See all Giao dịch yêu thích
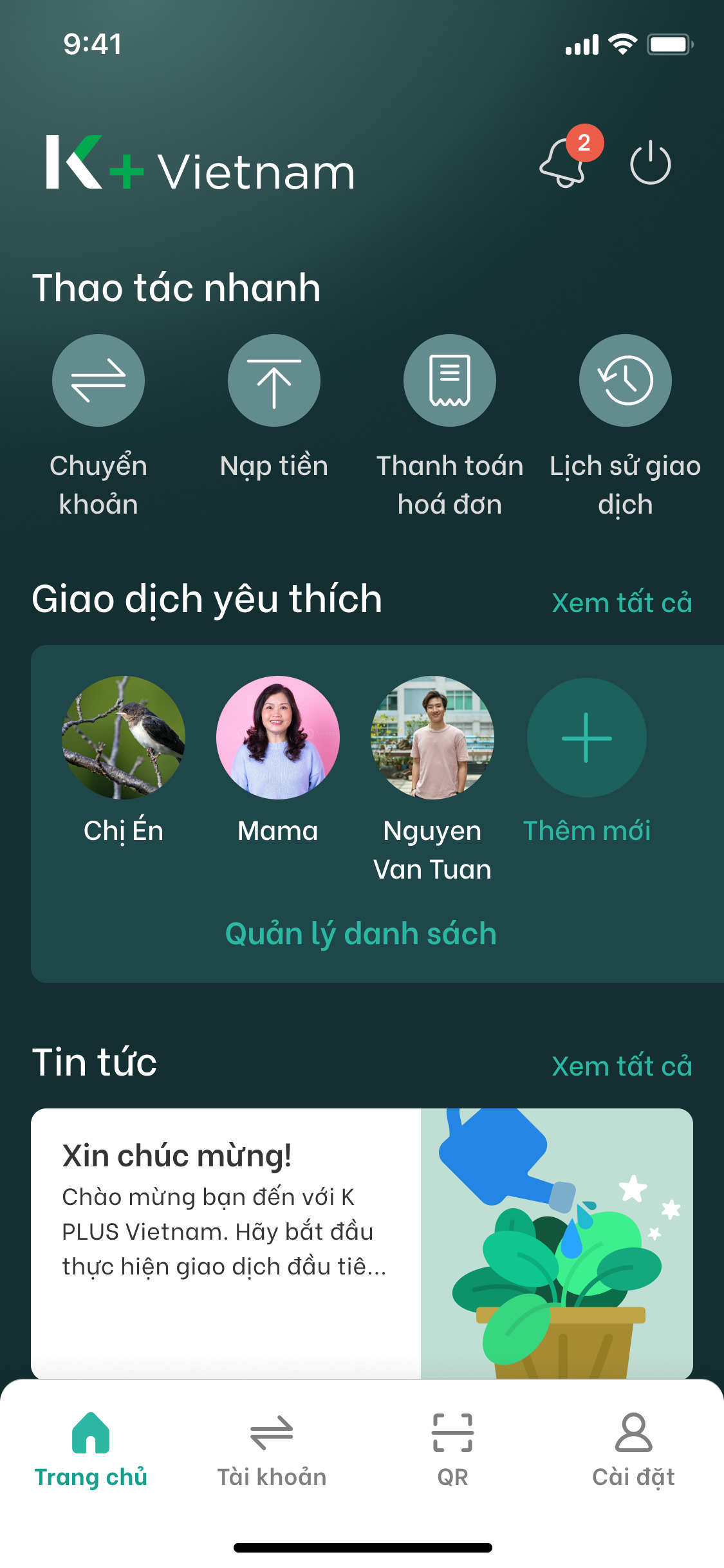This screenshot has height=1568, width=724. pos(622,603)
